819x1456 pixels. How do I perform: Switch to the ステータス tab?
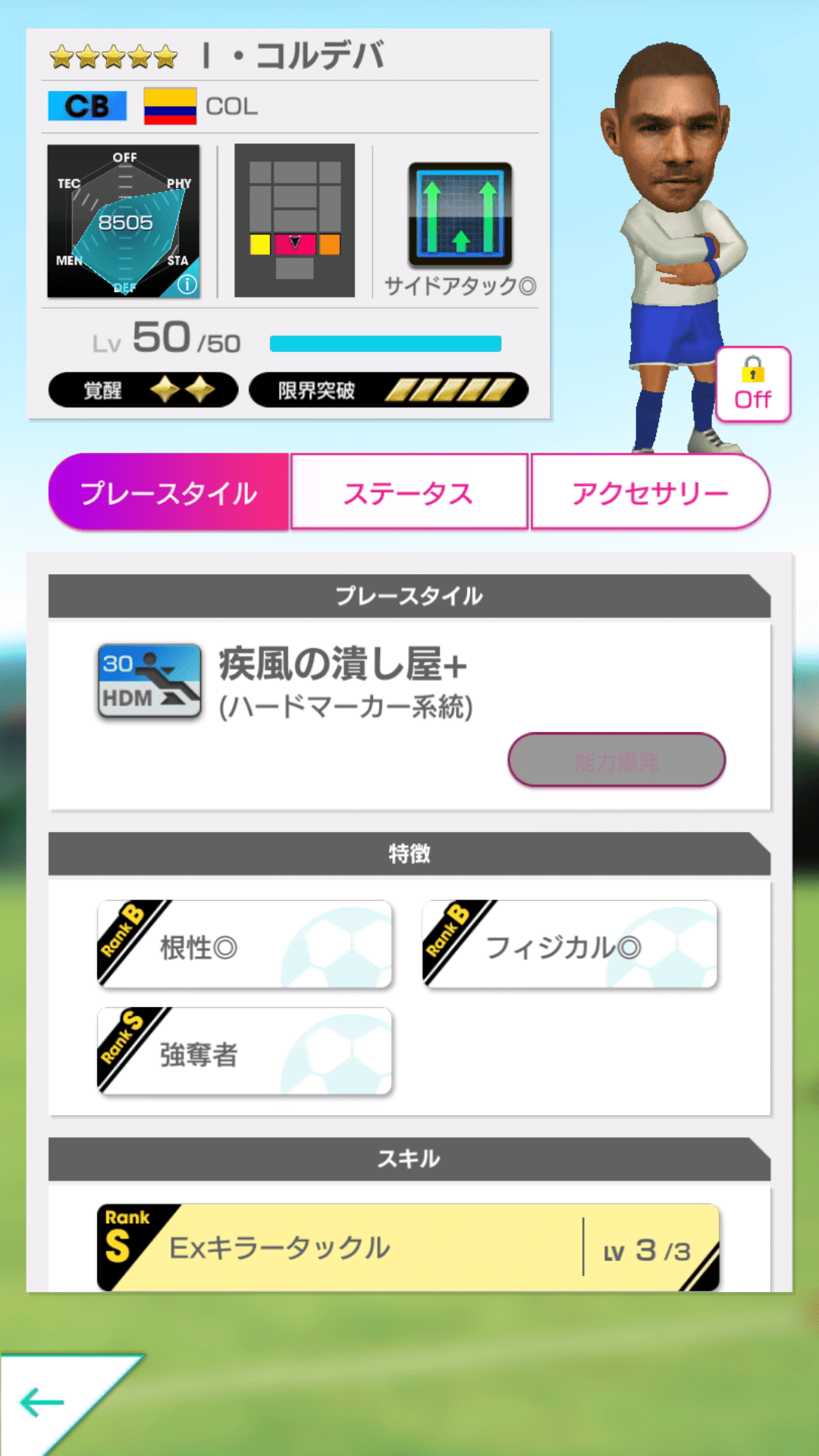tap(409, 491)
